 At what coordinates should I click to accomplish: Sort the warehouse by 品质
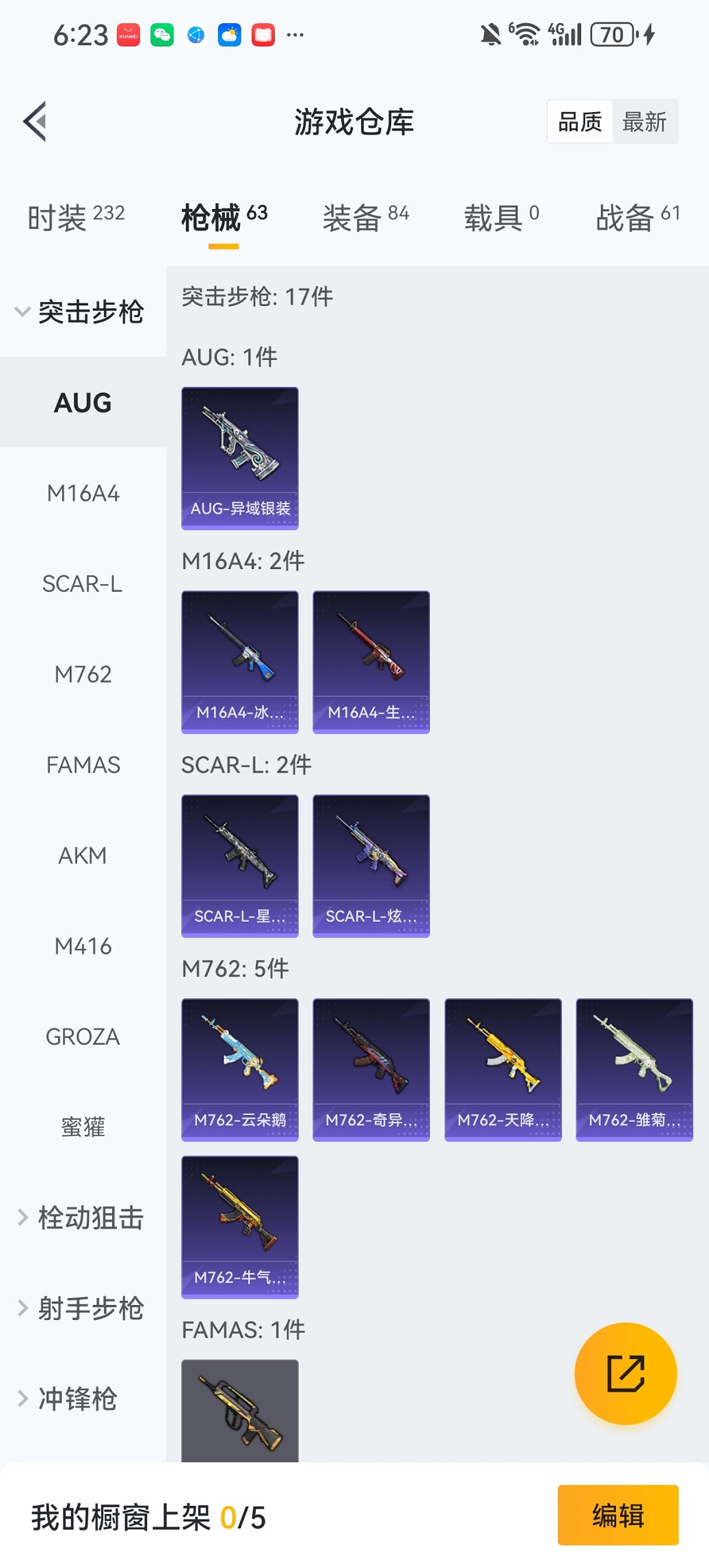[580, 122]
